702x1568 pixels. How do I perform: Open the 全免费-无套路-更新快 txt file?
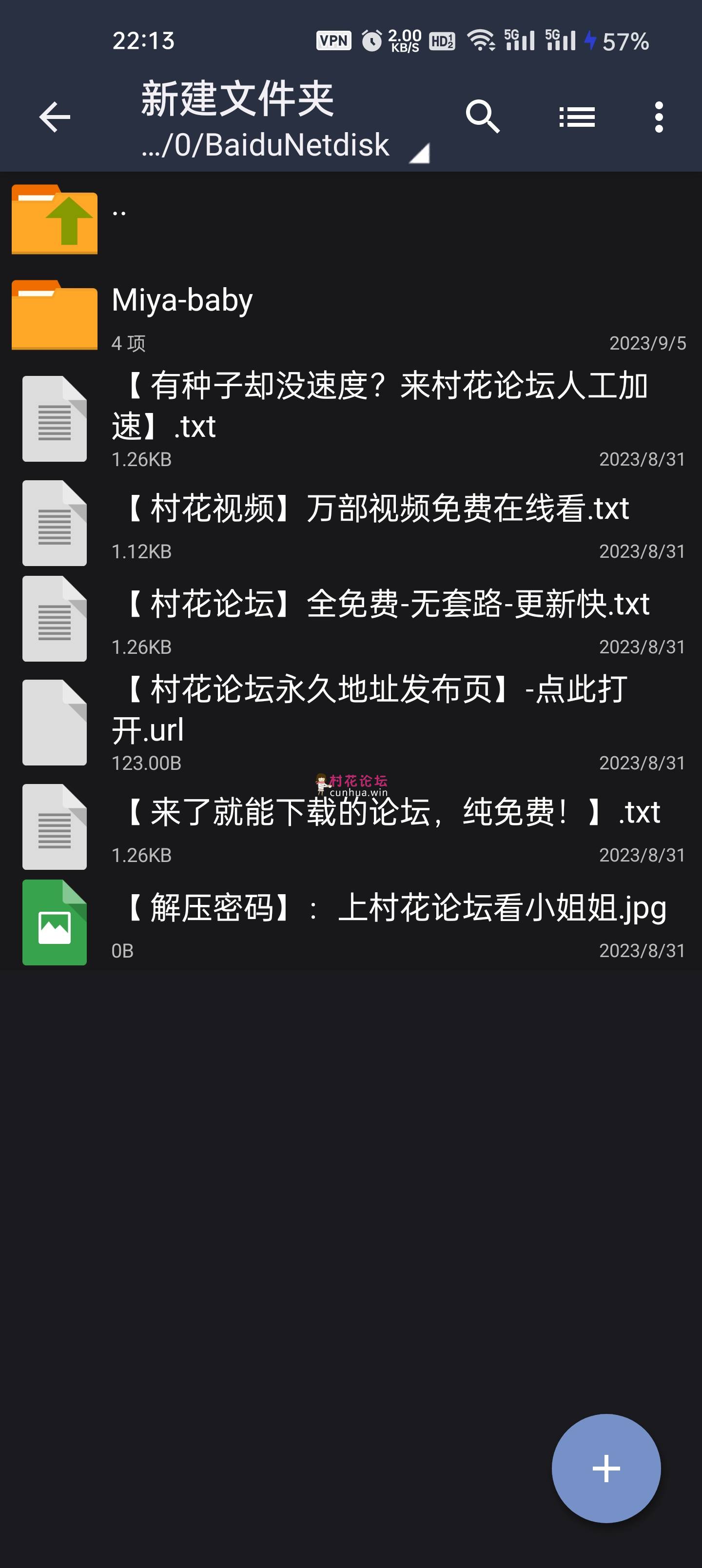pos(351,618)
